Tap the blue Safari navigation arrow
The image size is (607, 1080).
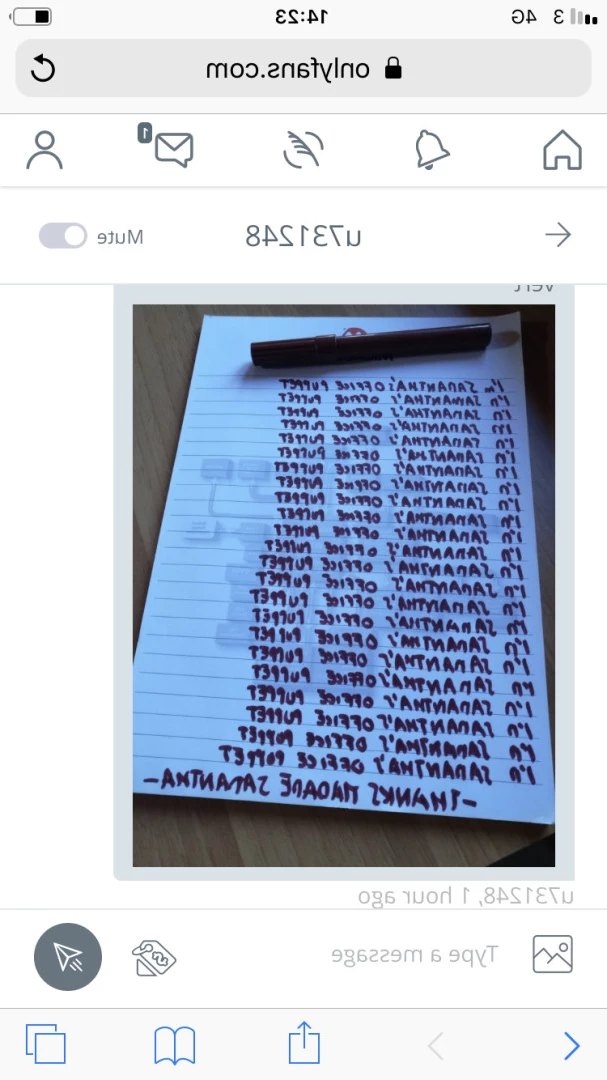(x=571, y=1046)
